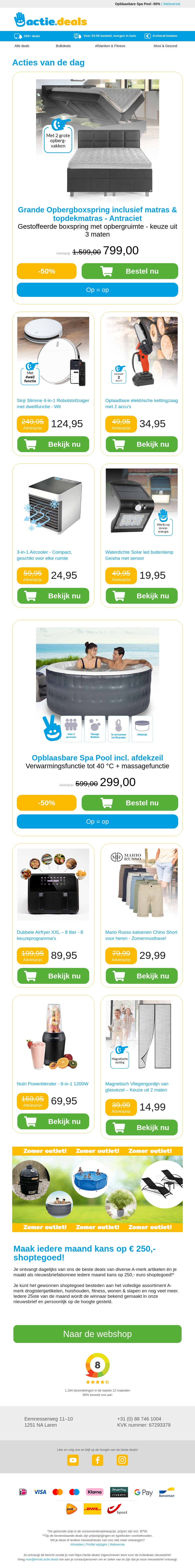Tap Bekijk nu for Nutri Powerblender
The width and height of the screenshot is (195, 1568).
pyautogui.click(x=53, y=1121)
